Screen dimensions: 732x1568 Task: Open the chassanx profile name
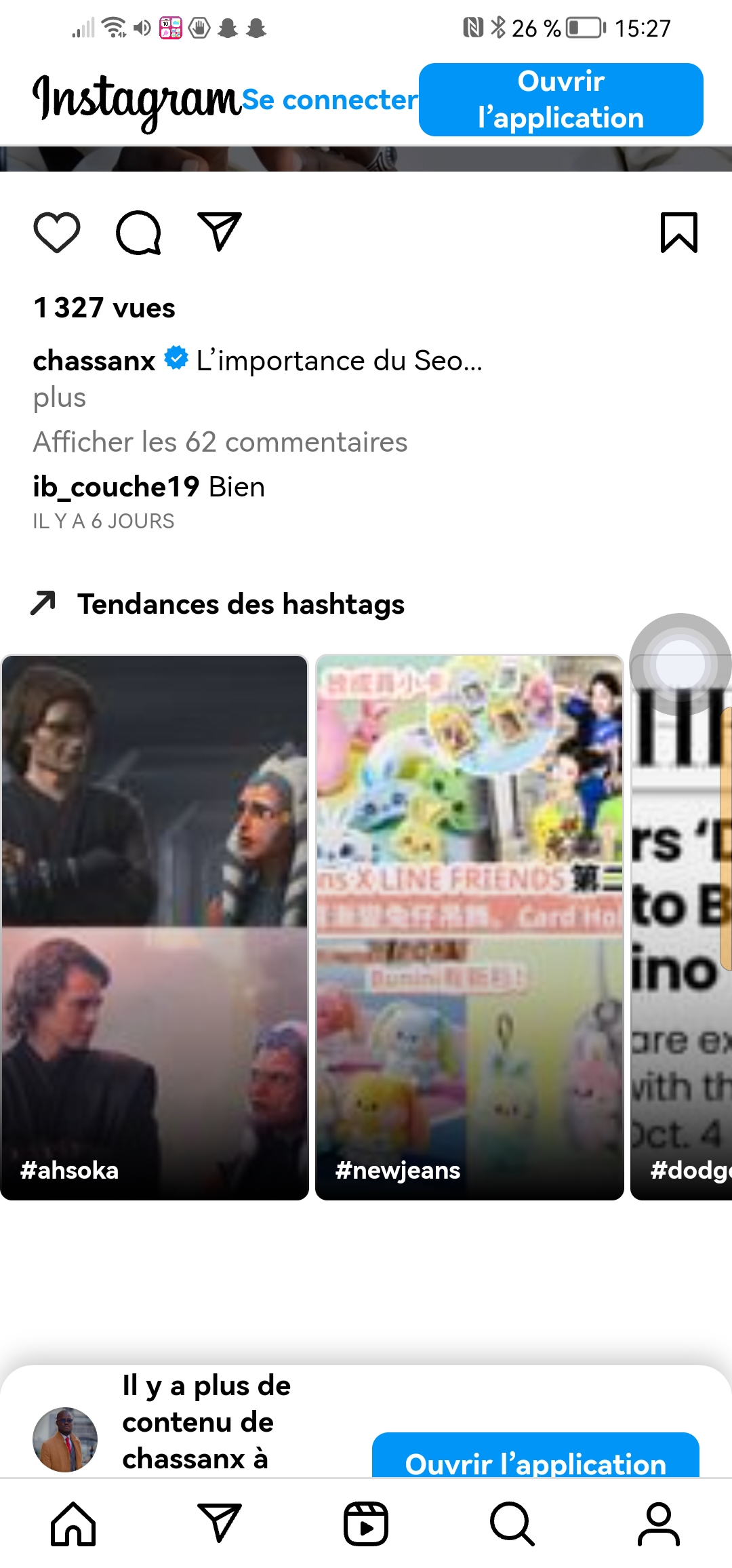click(94, 361)
